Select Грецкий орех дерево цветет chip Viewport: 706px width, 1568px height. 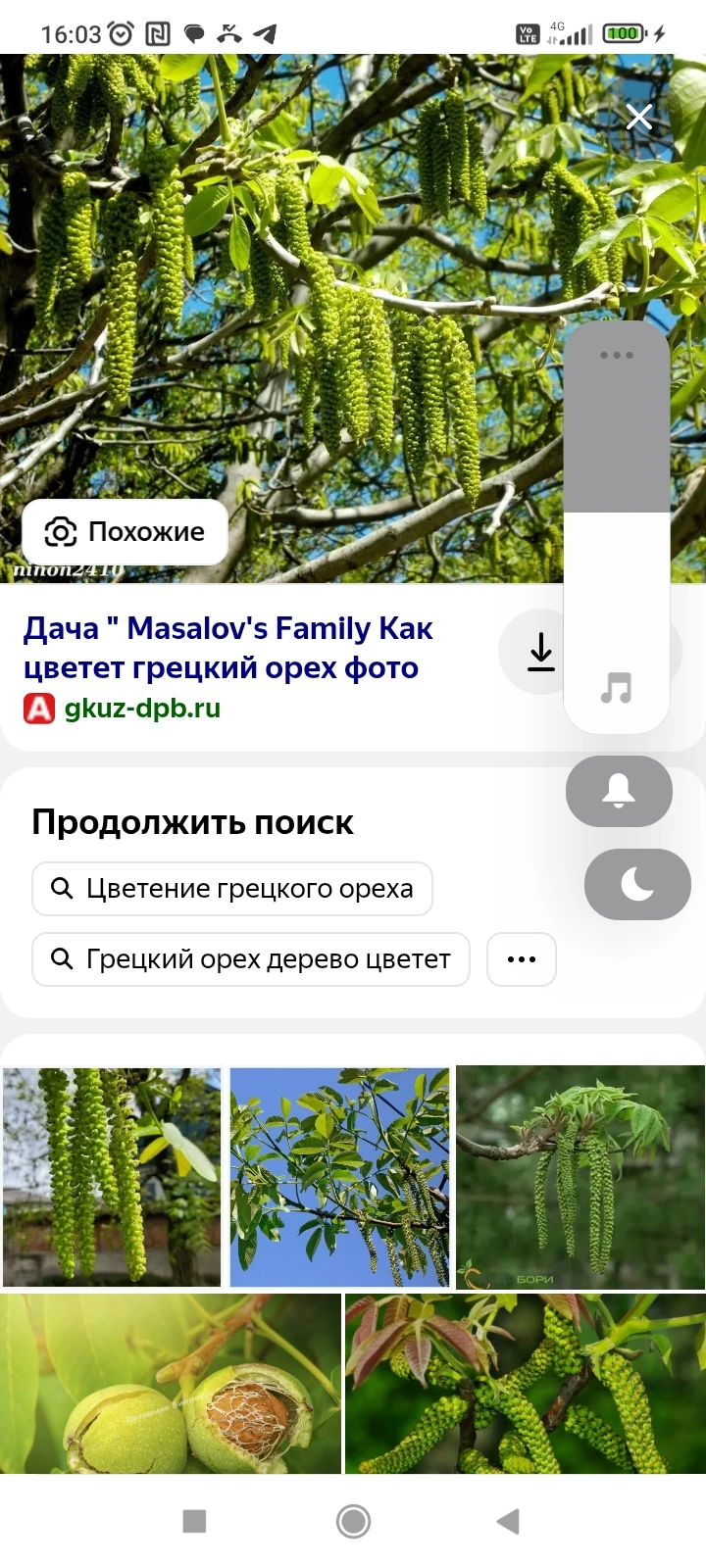tap(251, 959)
